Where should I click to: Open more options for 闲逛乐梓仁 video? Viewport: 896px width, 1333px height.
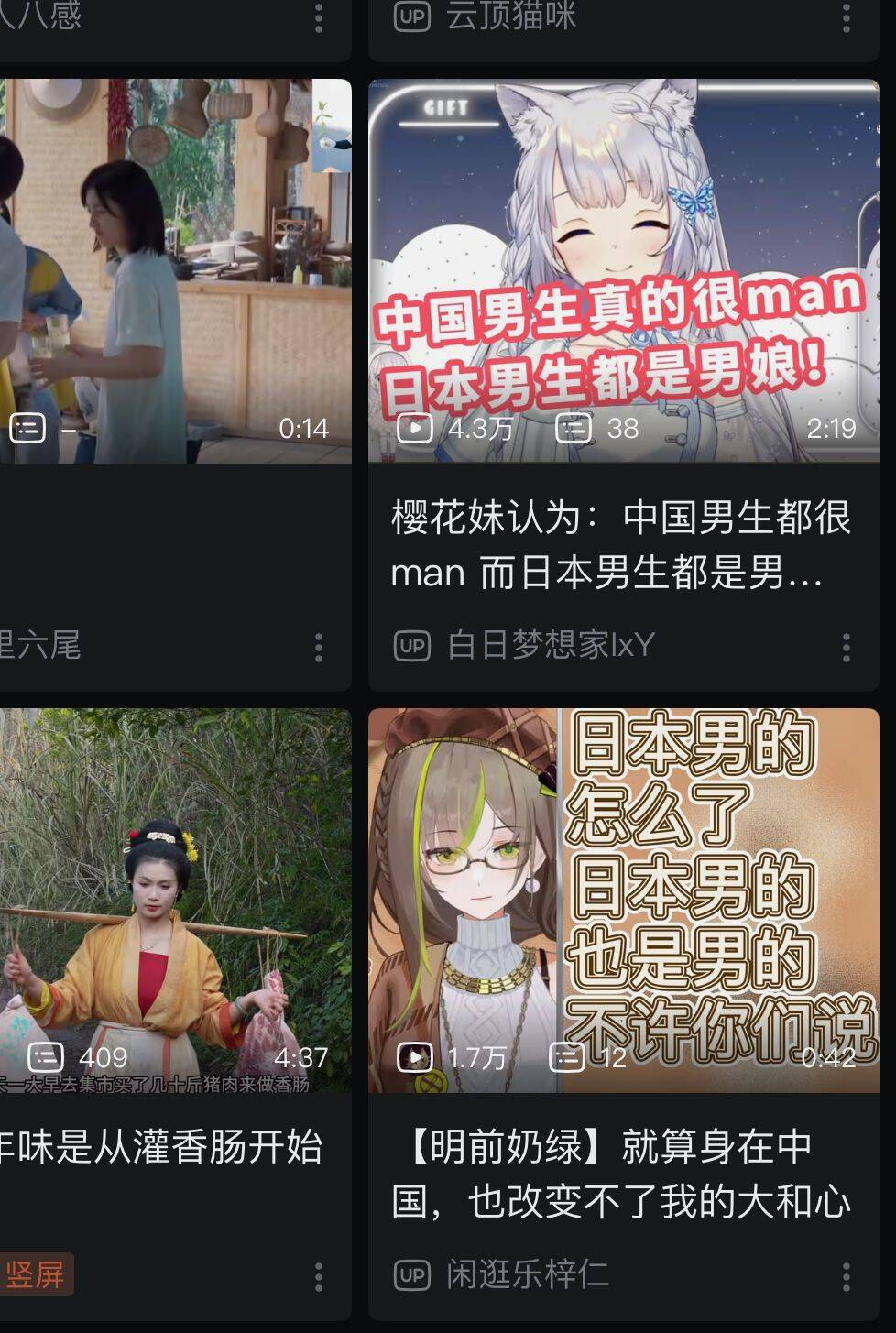[x=846, y=1276]
